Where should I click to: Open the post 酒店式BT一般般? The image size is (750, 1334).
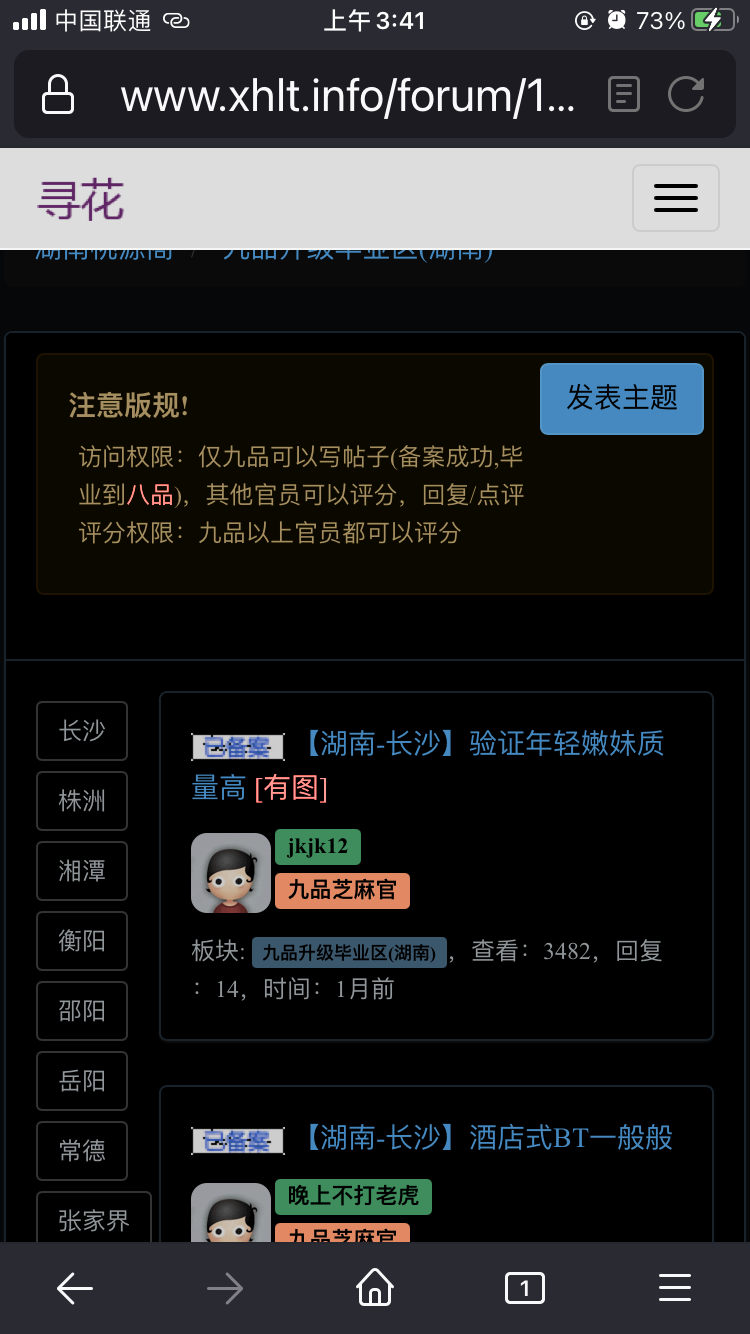pyautogui.click(x=488, y=1138)
